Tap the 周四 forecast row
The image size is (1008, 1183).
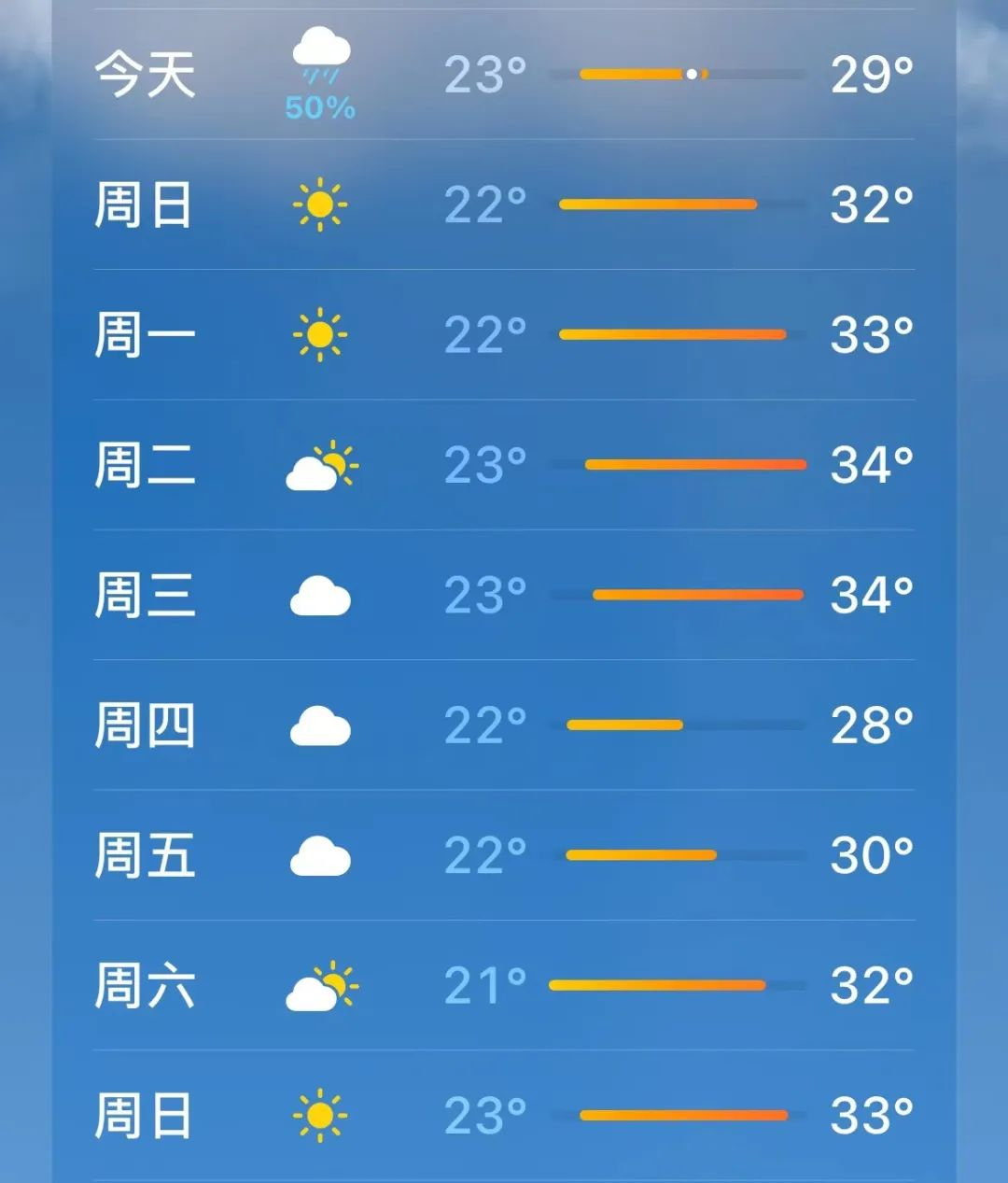(504, 725)
